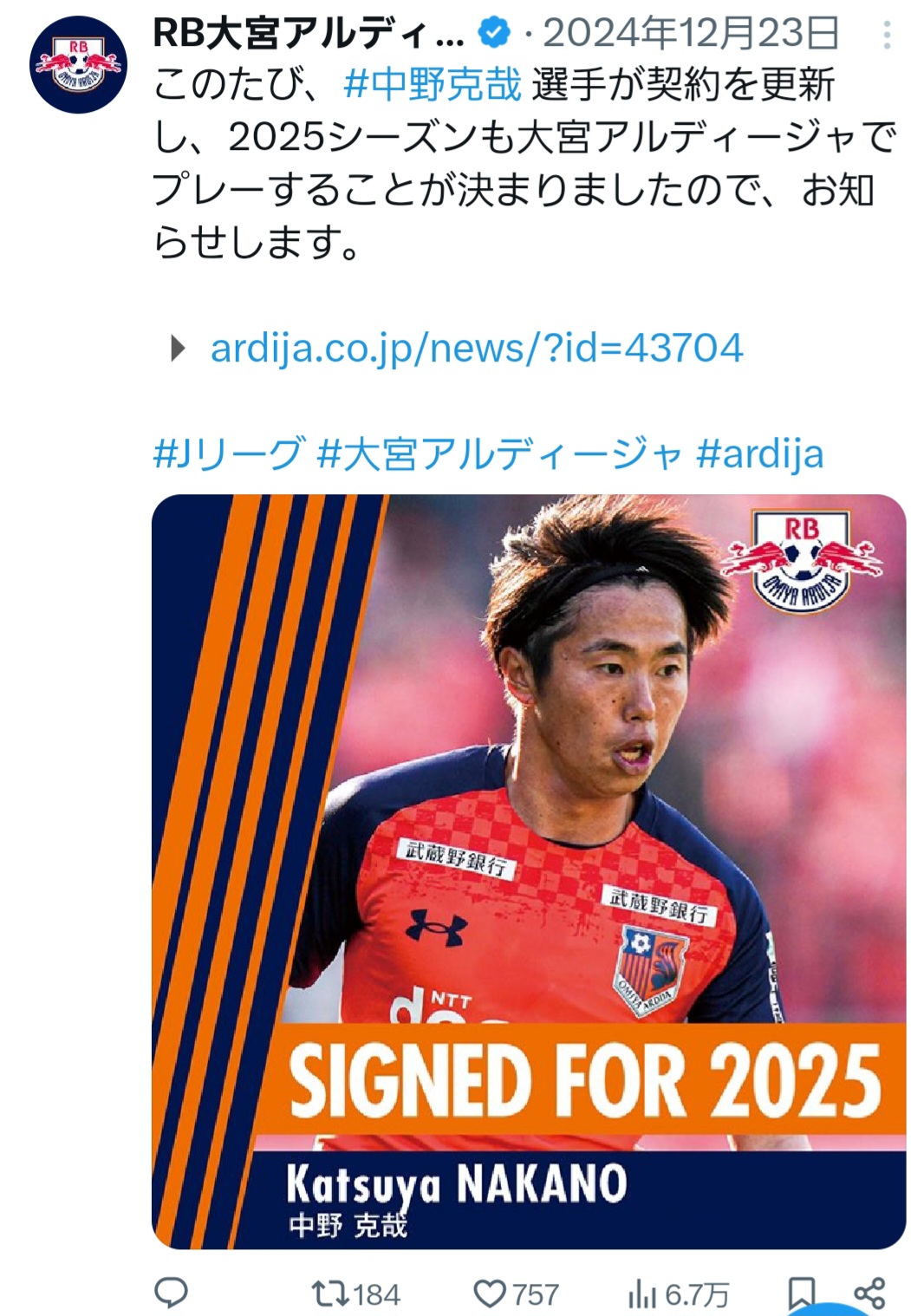911x1316 pixels.
Task: Open RB Omiya Ardija profile avatar
Action: click(x=78, y=64)
